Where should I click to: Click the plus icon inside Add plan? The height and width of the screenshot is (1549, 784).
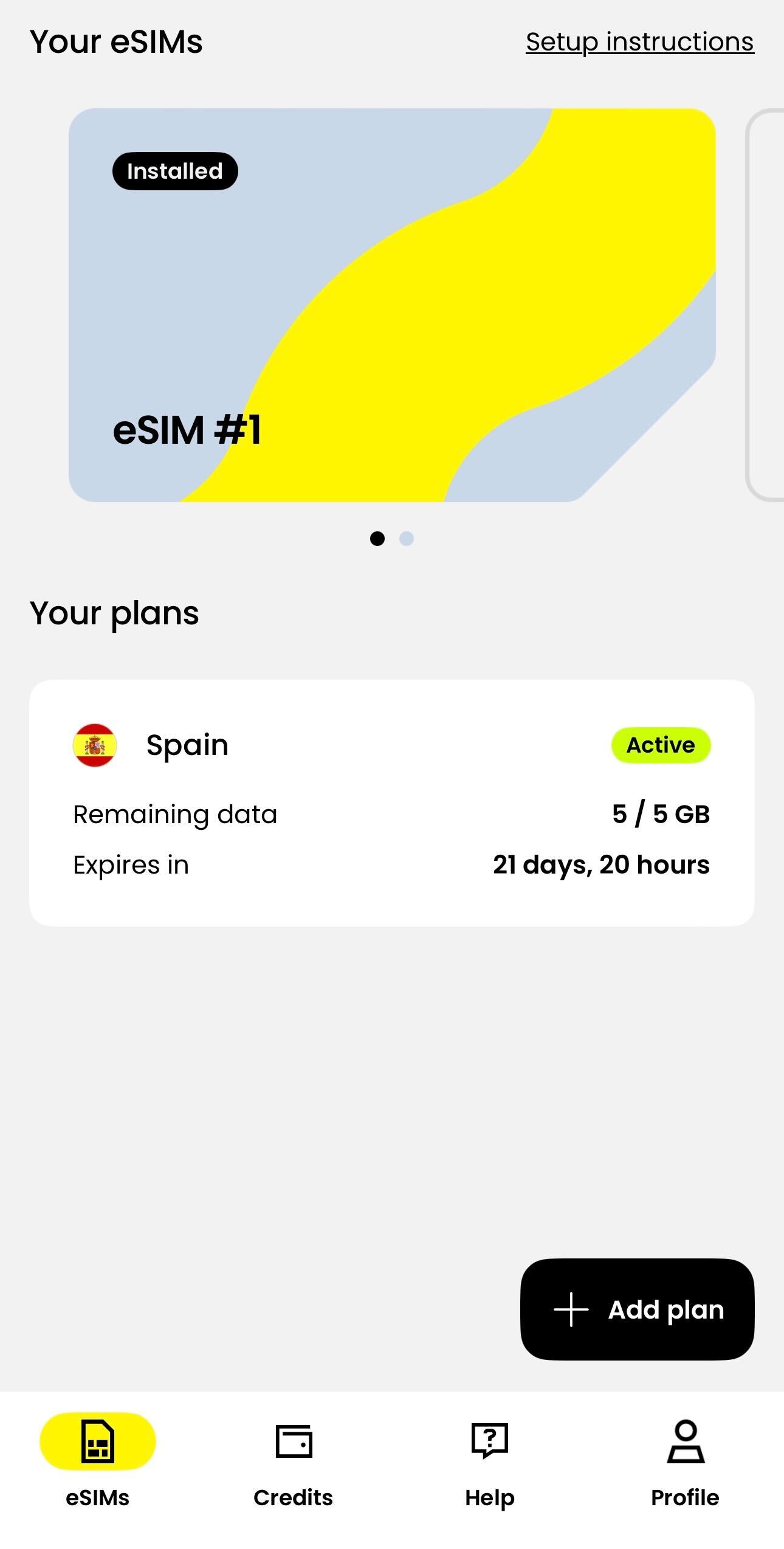click(572, 1309)
